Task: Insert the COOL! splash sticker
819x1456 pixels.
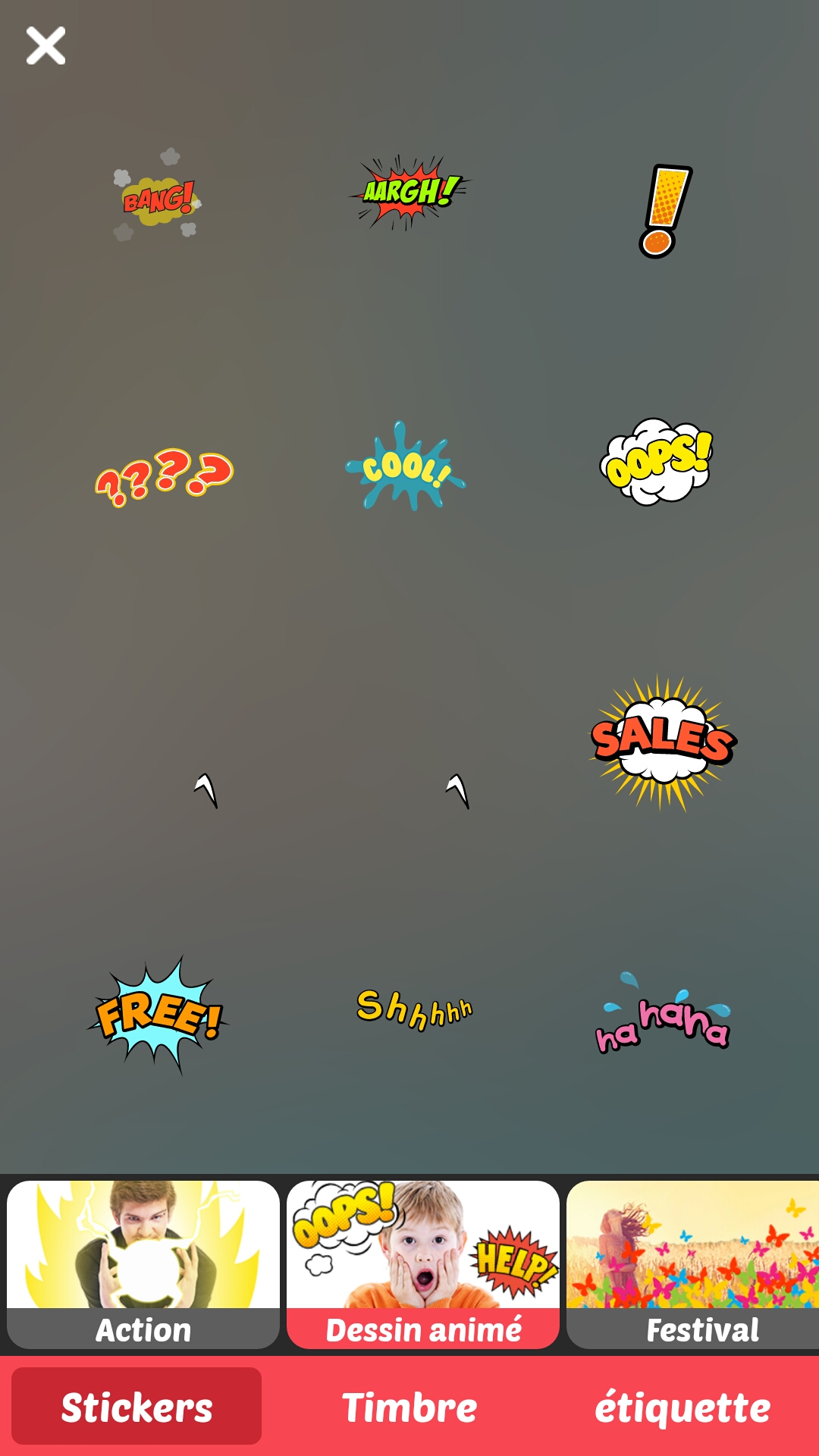Action: click(x=406, y=466)
